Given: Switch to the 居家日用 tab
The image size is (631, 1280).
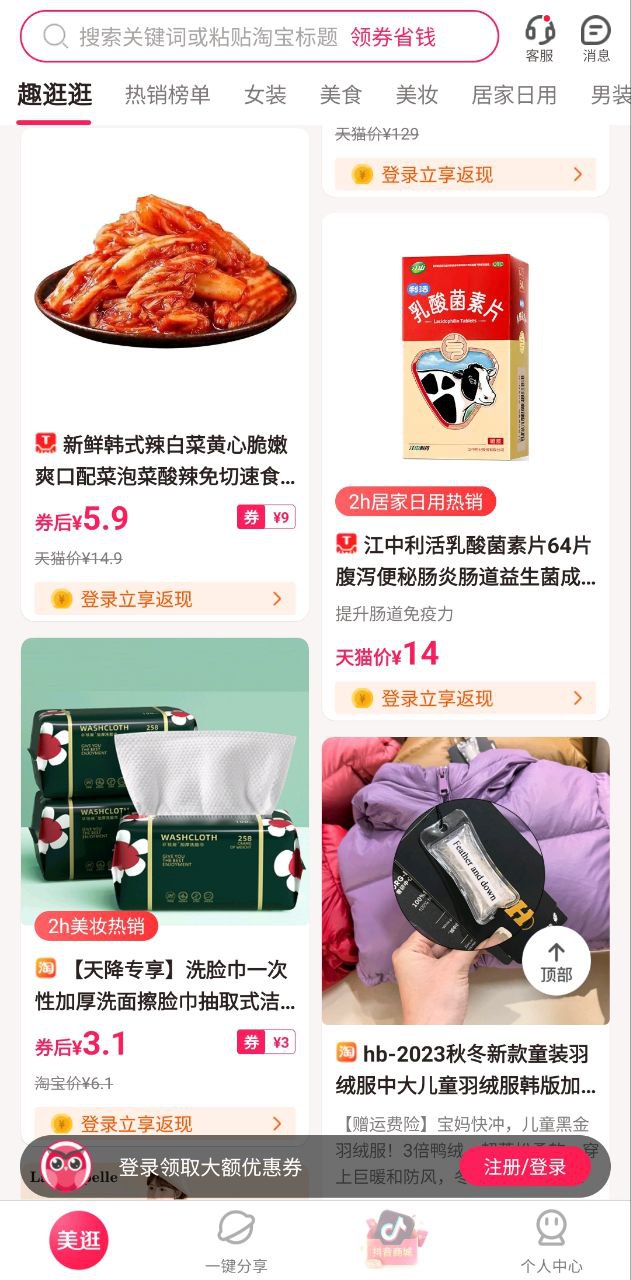Looking at the screenshot, I should click(x=514, y=95).
